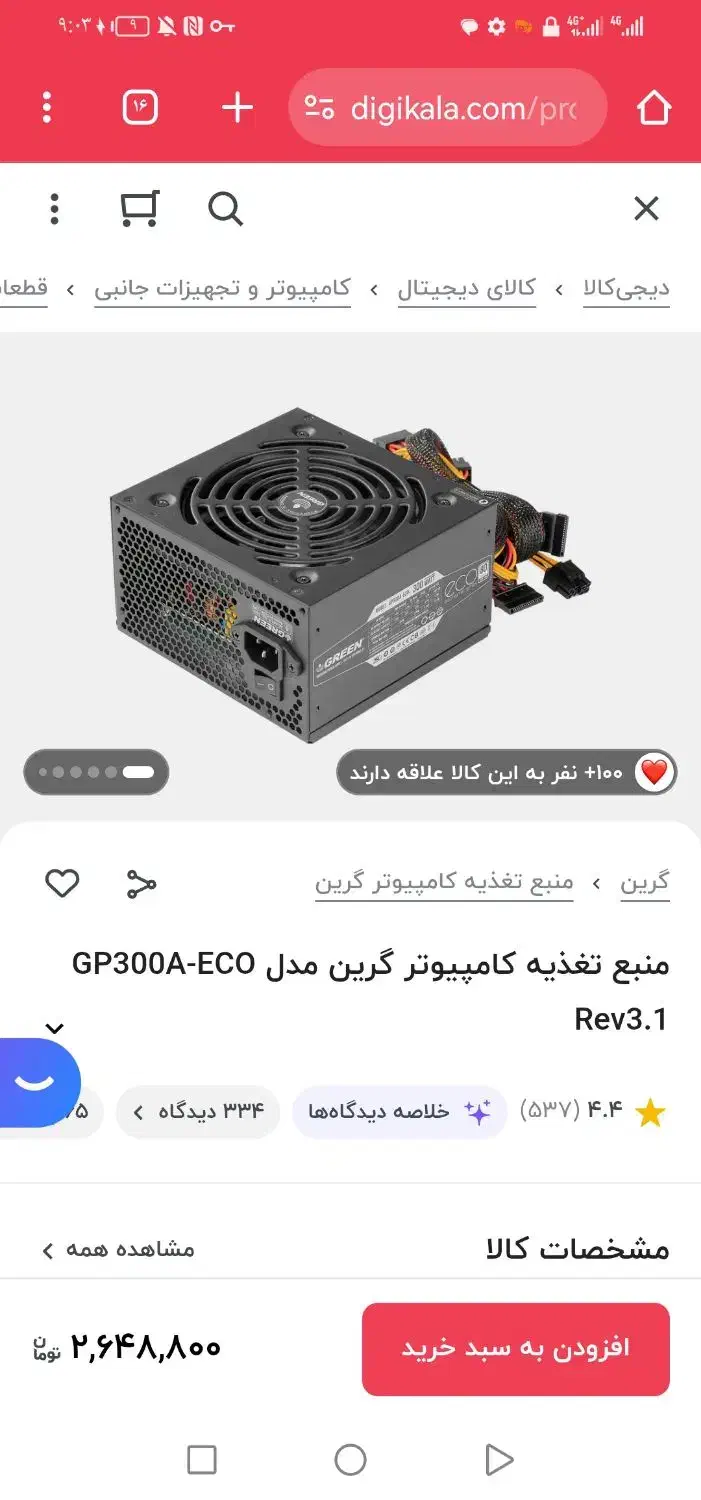Screen dimensions: 701x1500
Task: Open the browser tab switcher
Action: point(140,108)
